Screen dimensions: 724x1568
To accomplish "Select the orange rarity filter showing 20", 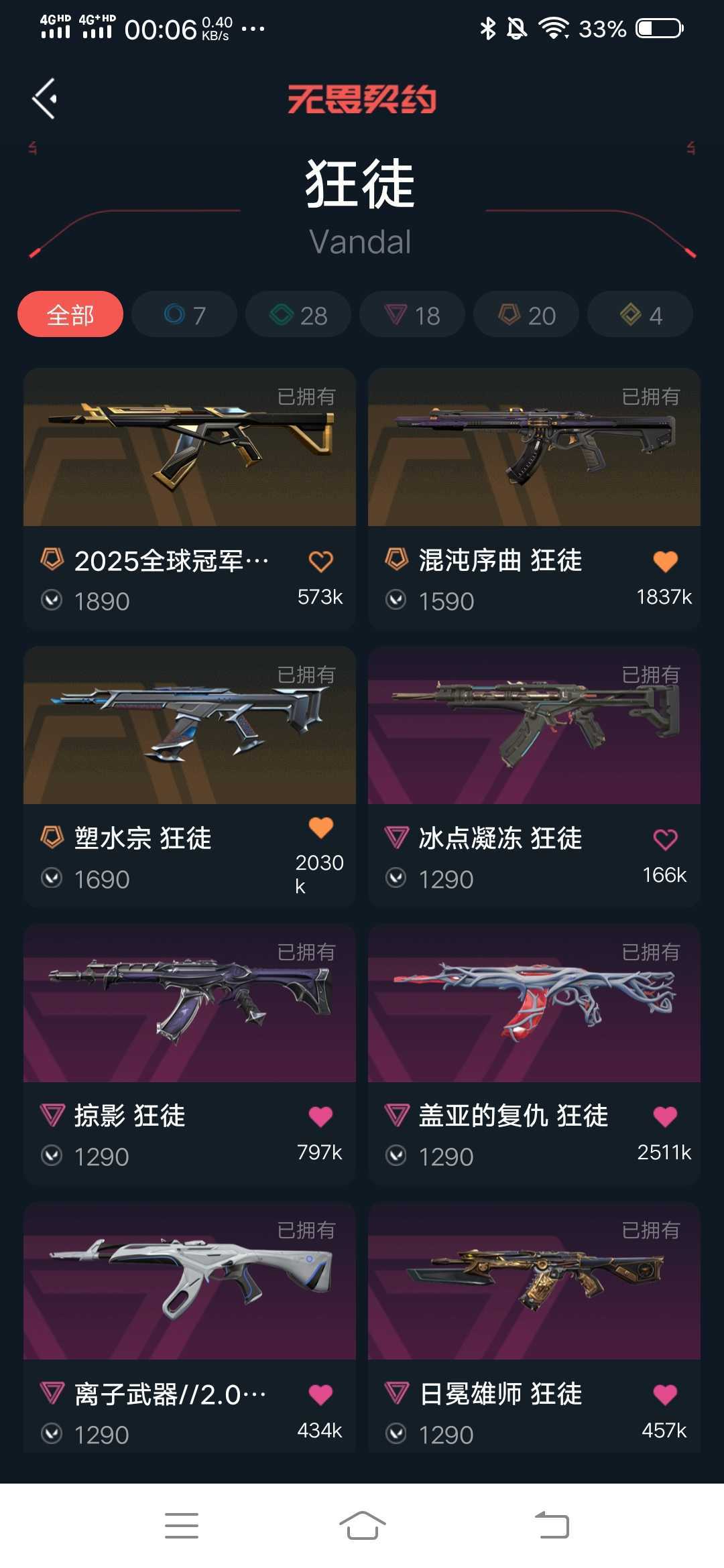I will [x=525, y=314].
